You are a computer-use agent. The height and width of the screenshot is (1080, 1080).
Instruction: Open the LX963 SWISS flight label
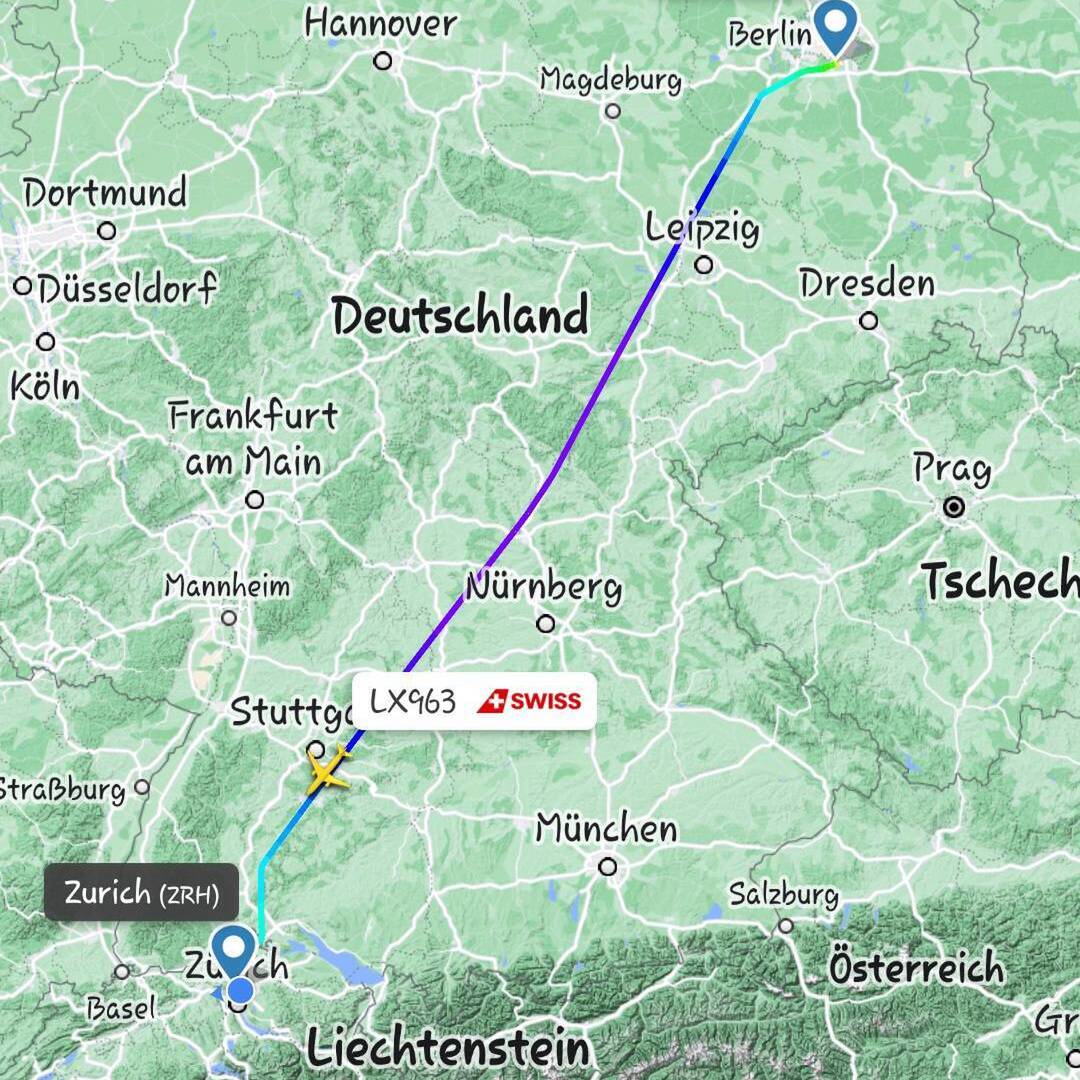(475, 701)
